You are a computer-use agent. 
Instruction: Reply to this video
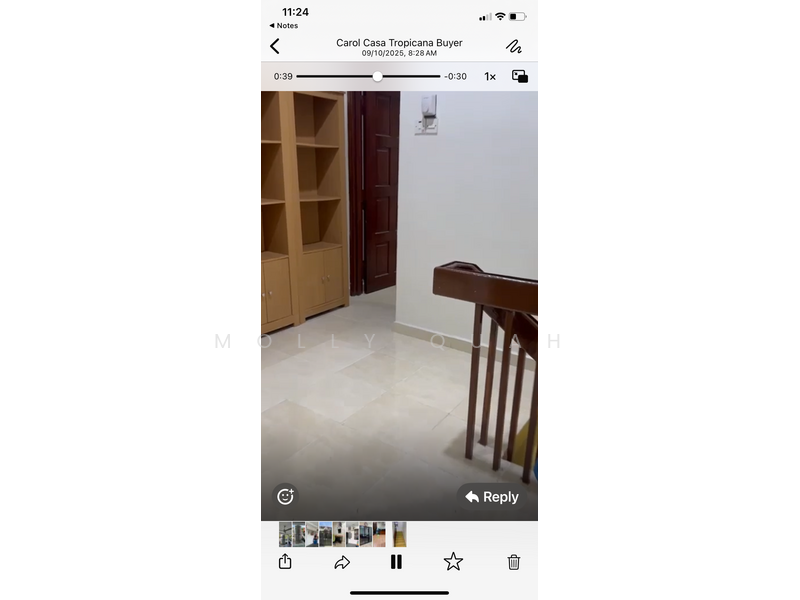click(x=492, y=497)
